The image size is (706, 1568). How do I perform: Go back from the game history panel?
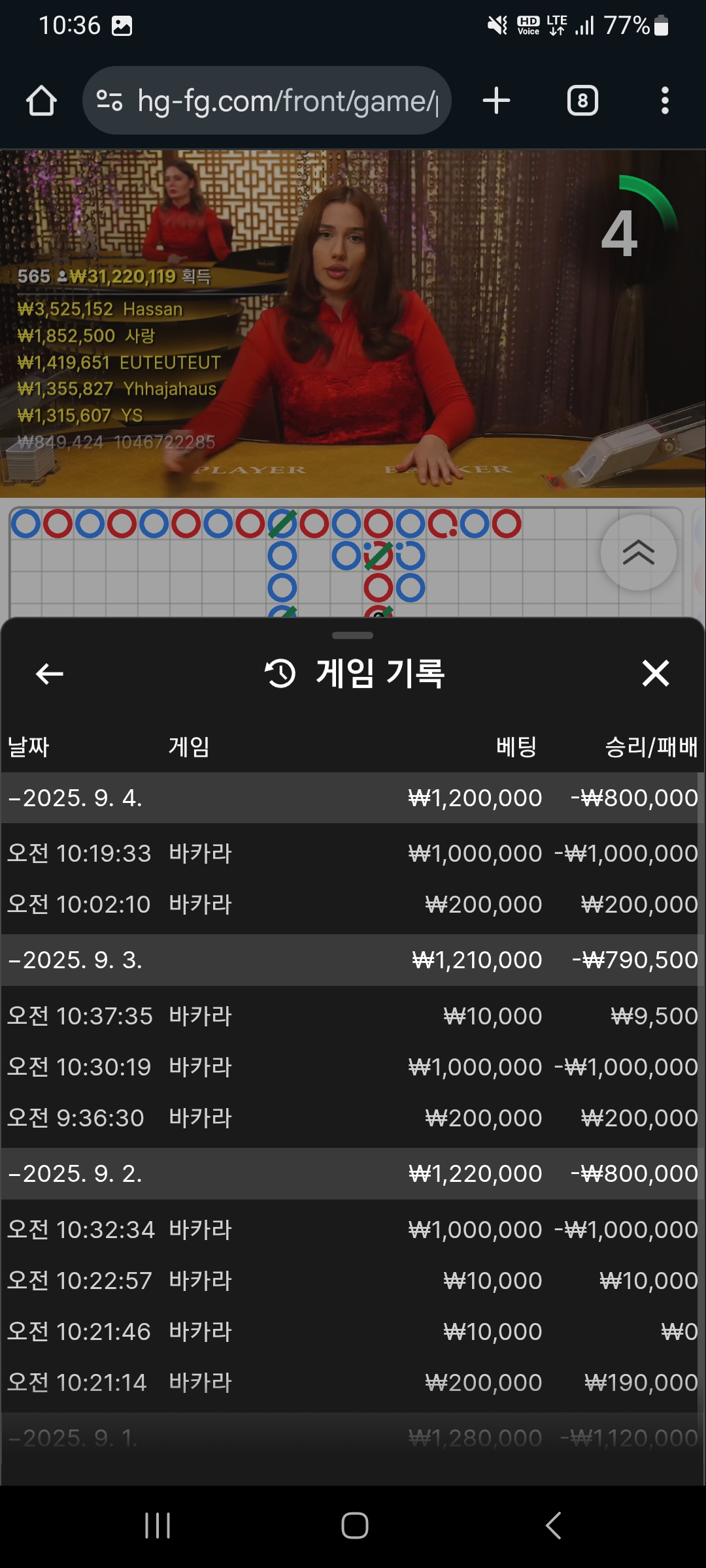click(x=50, y=674)
